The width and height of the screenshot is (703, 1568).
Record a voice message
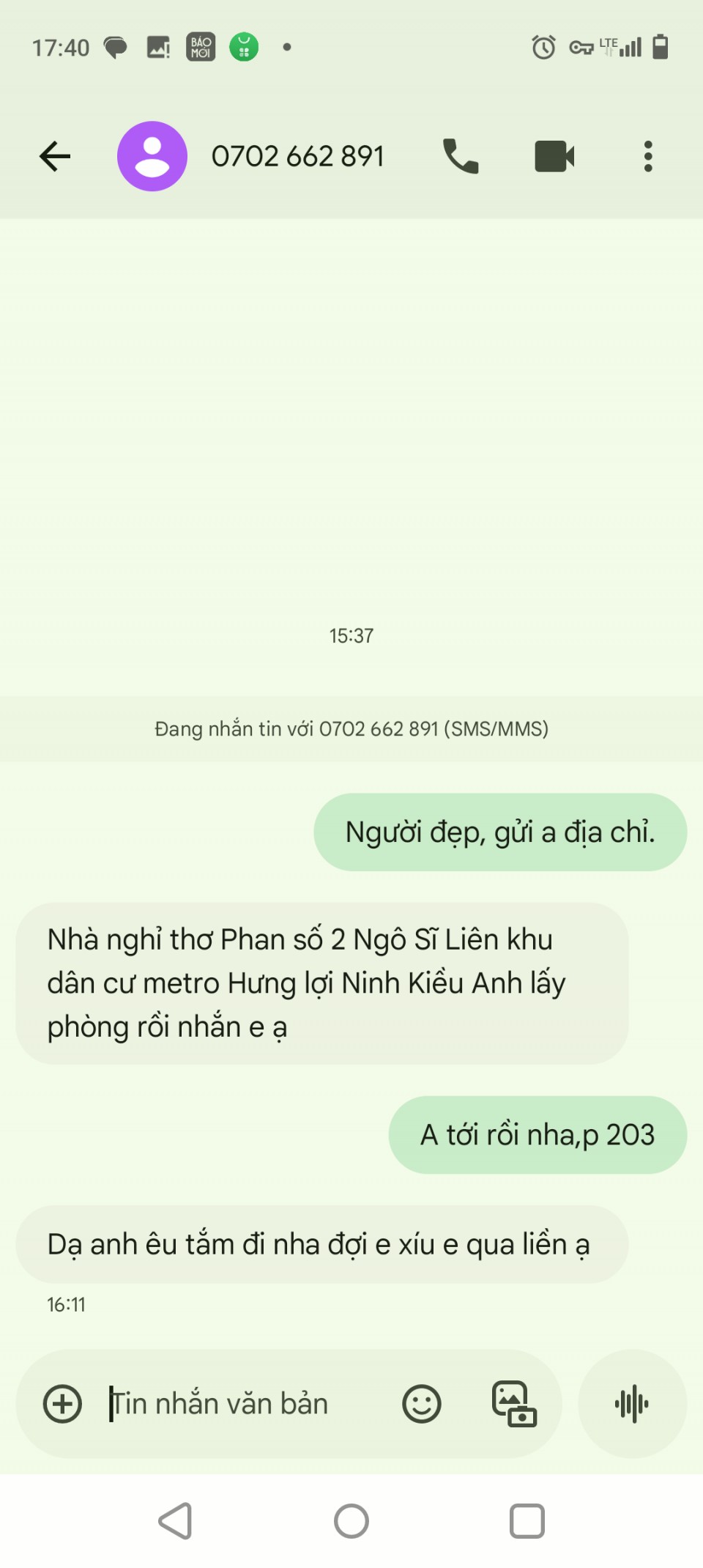point(632,1404)
